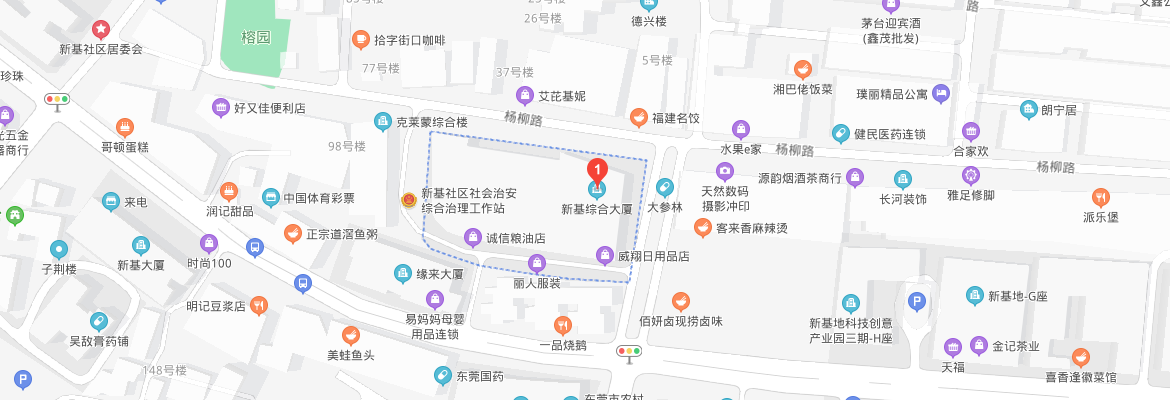Screen dimensions: 1170x400
Task: Tap the 健民医药连锁 pharmacy marker
Action: [841, 133]
